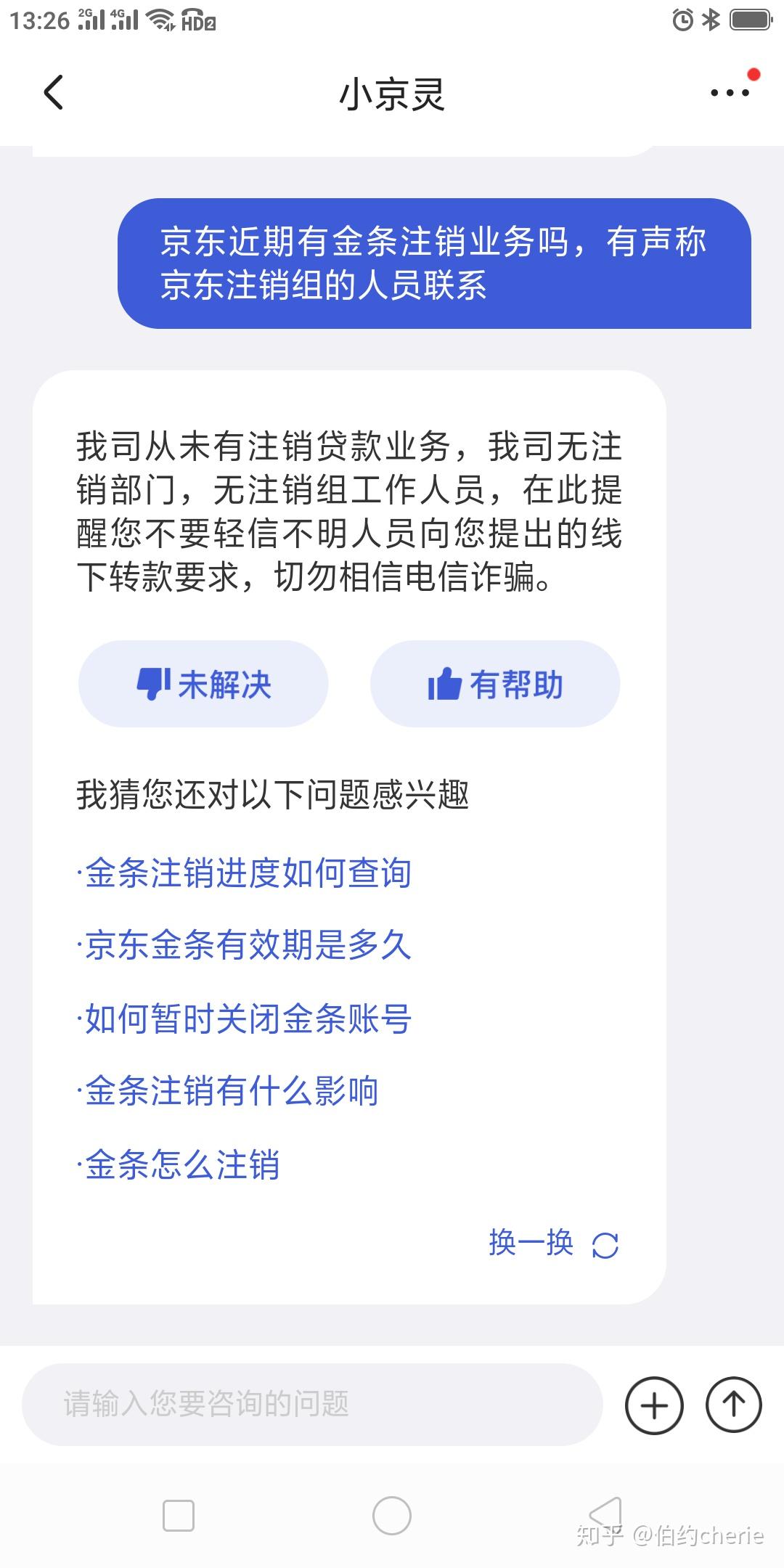Open the plus attachment options
Viewport: 784px width, 1568px height.
(654, 1405)
